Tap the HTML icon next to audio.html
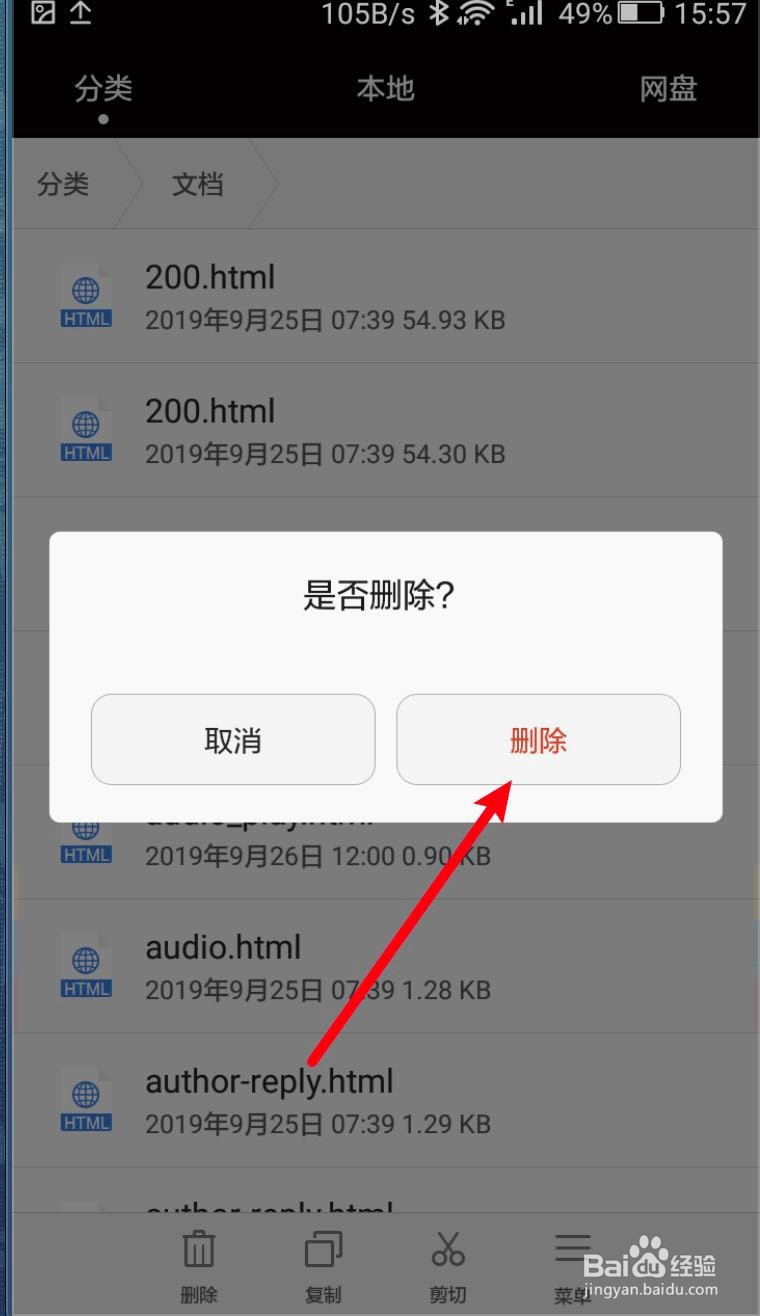Viewport: 760px width, 1316px height. point(86,963)
